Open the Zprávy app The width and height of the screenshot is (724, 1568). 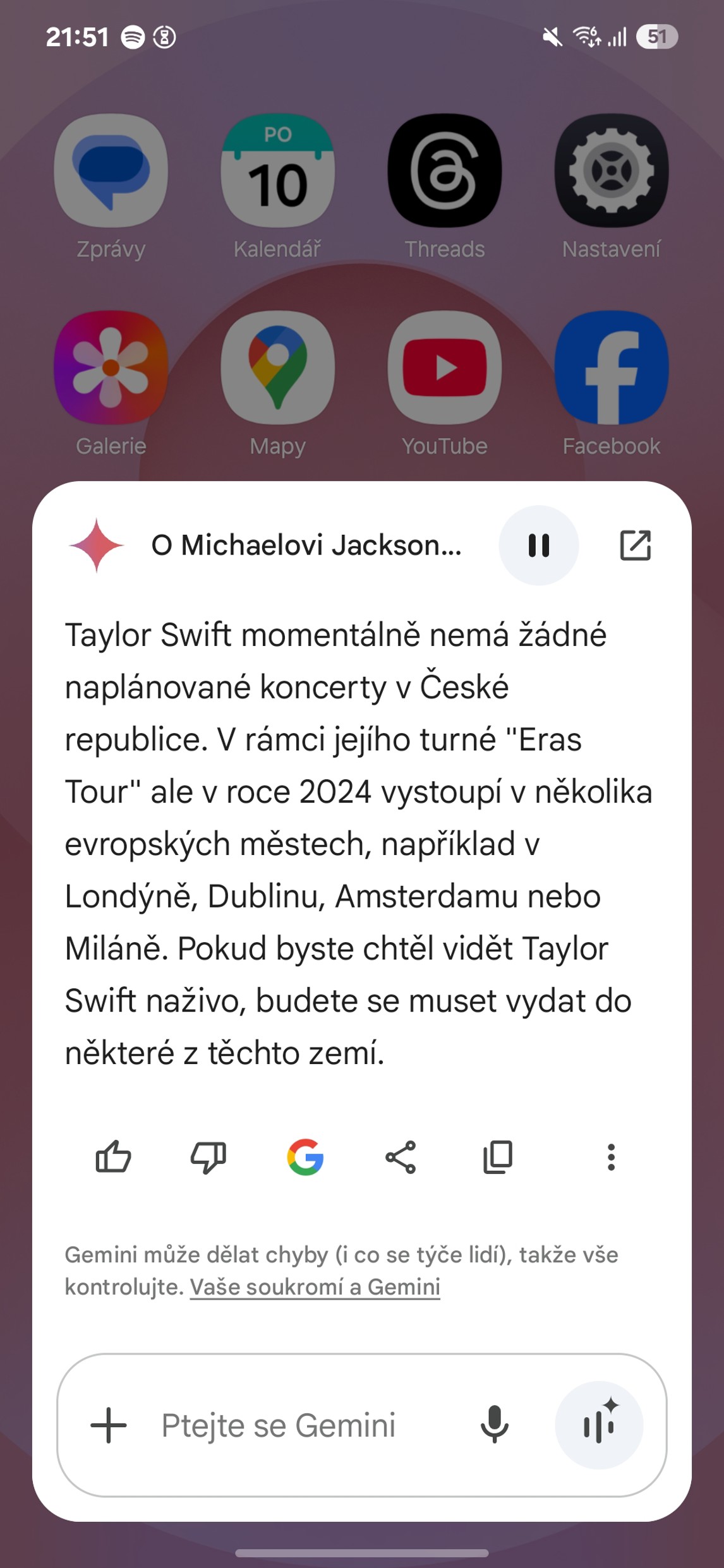click(x=111, y=172)
